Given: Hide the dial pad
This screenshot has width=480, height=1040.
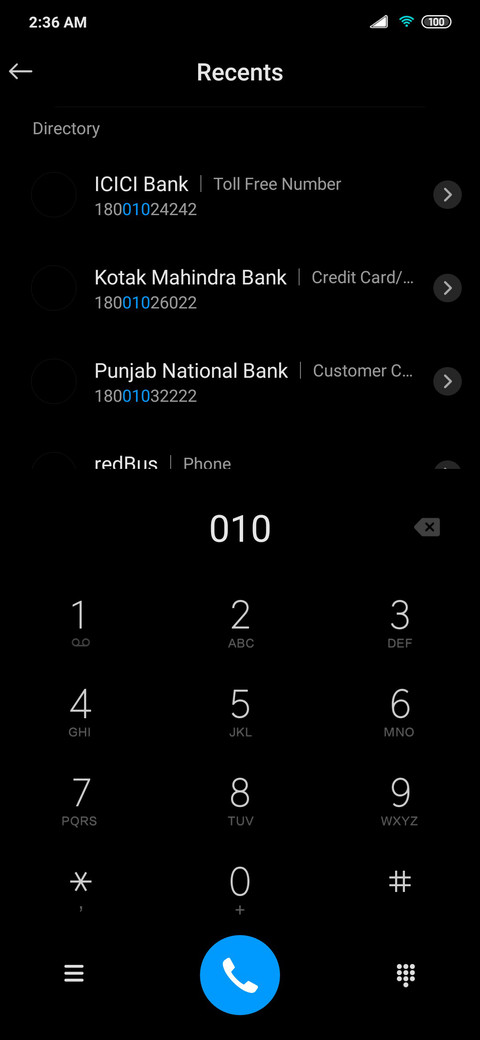Looking at the screenshot, I should [x=405, y=974].
